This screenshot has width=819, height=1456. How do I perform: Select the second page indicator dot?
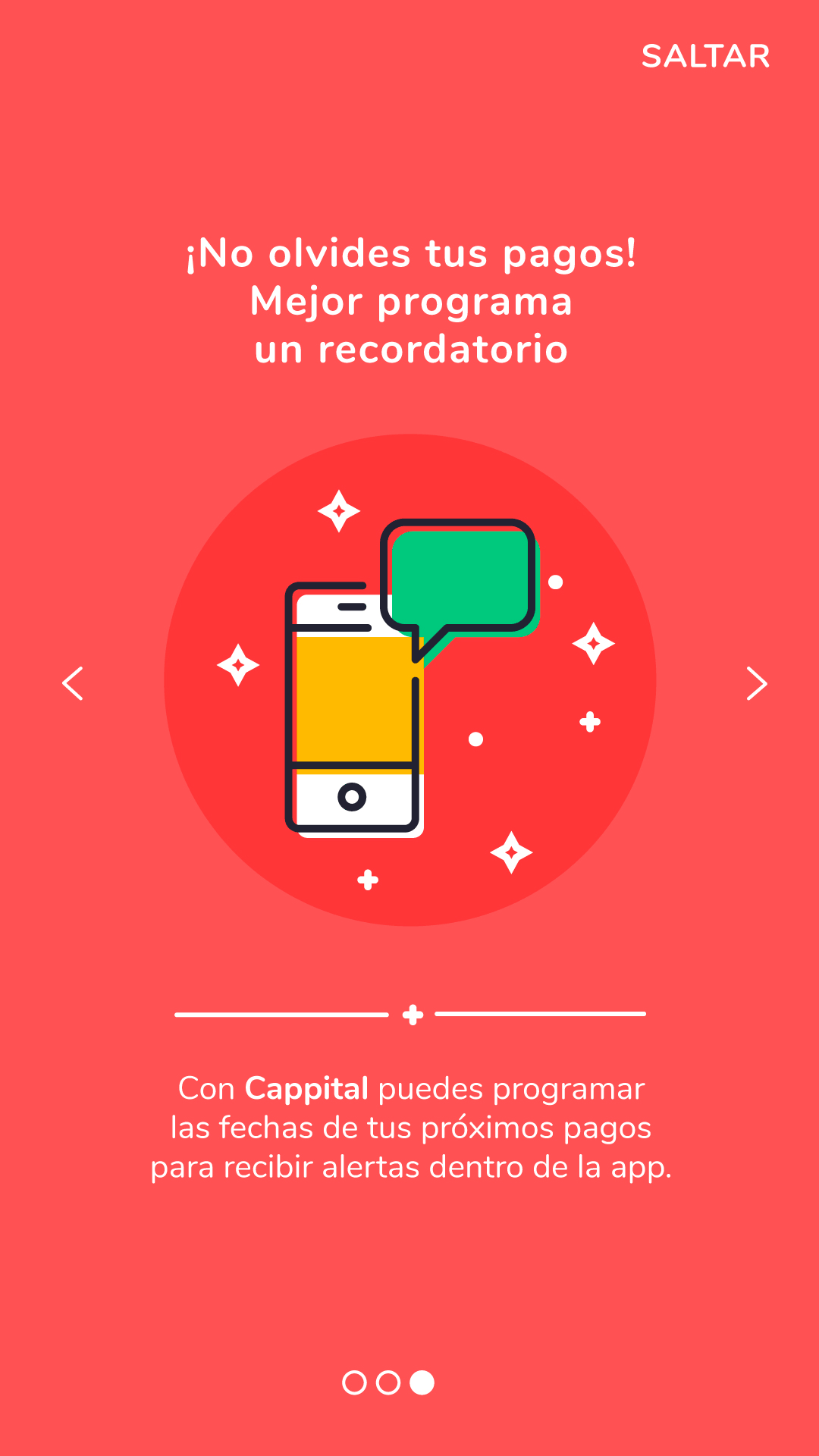pyautogui.click(x=388, y=1382)
